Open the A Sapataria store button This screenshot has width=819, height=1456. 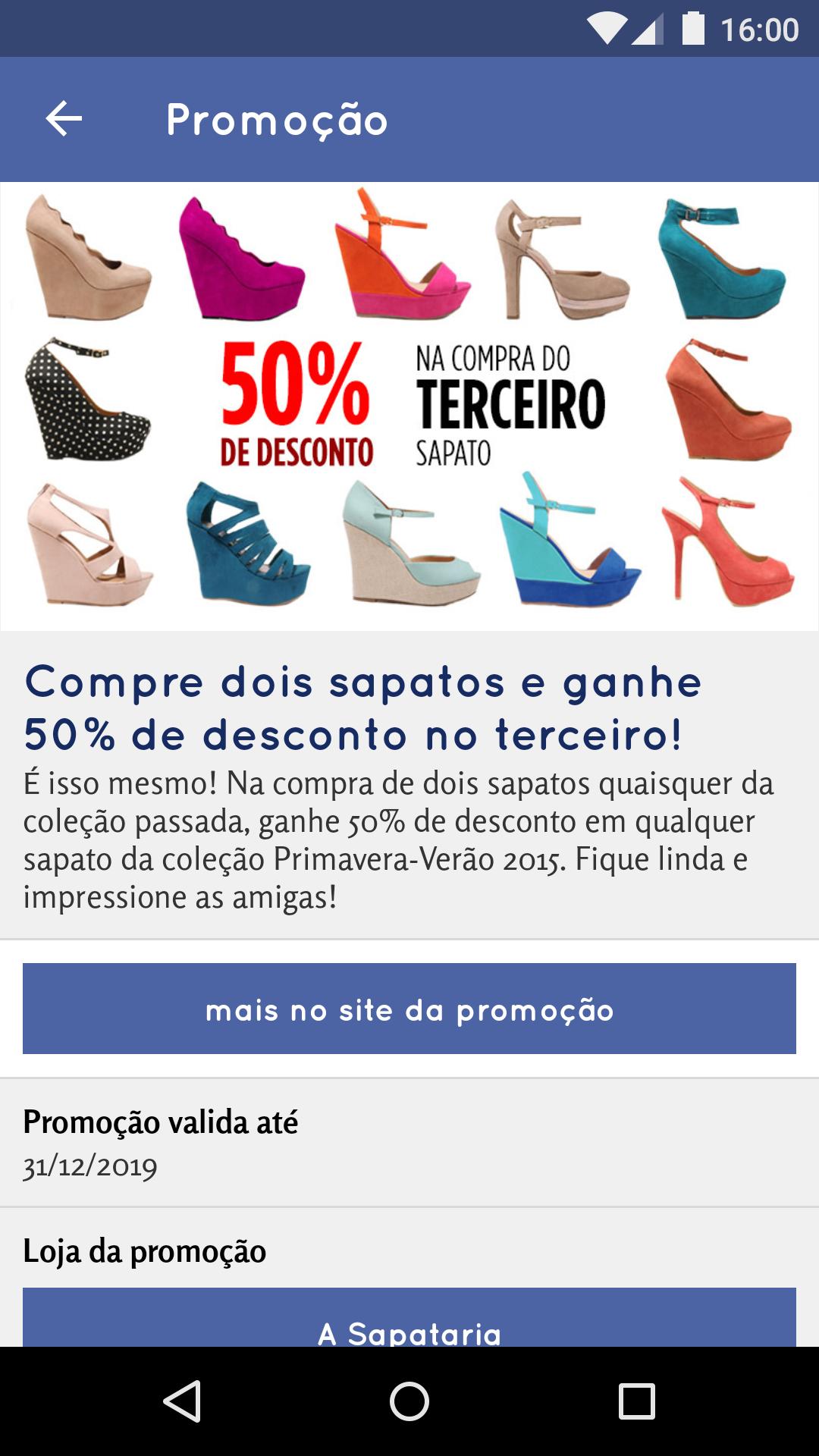[x=409, y=1318]
